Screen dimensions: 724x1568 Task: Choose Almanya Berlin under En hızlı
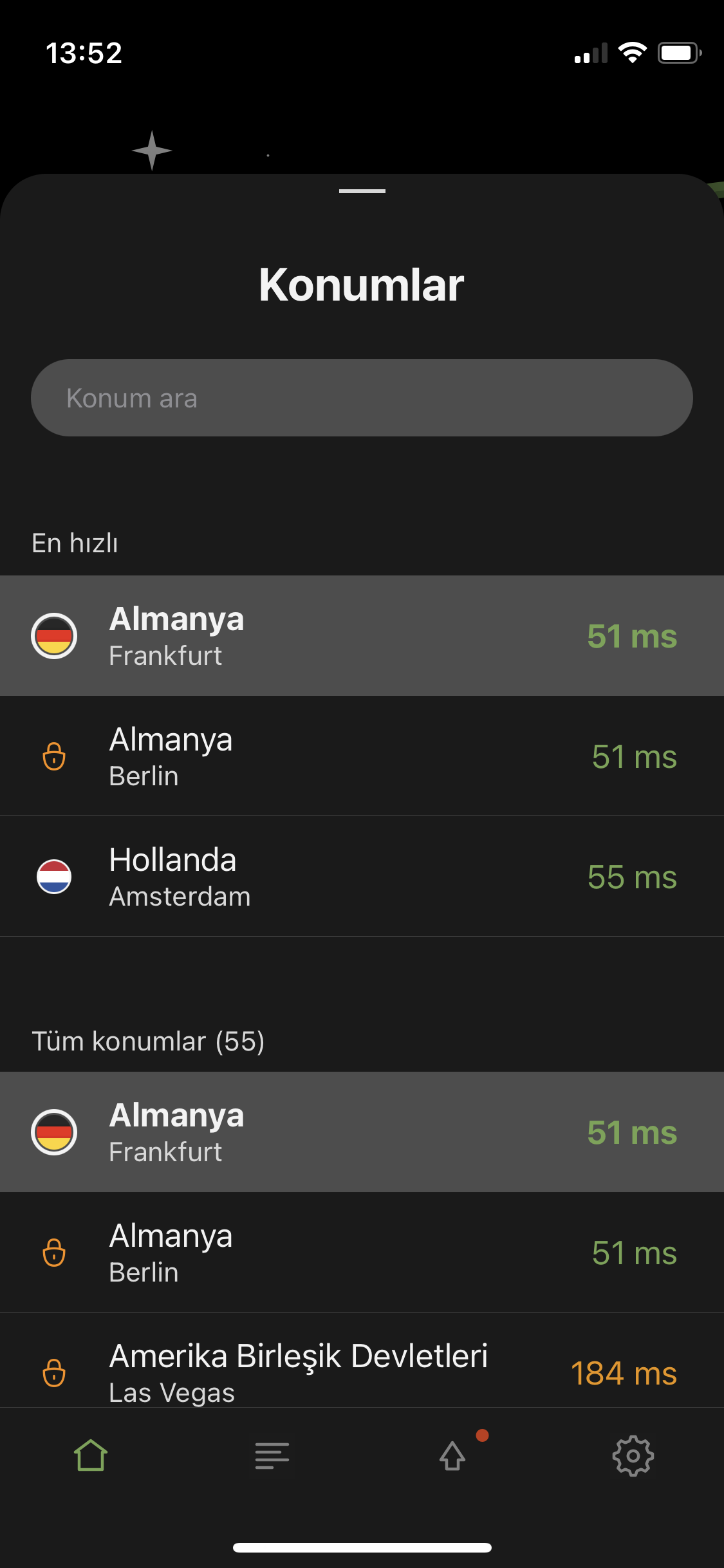click(362, 756)
